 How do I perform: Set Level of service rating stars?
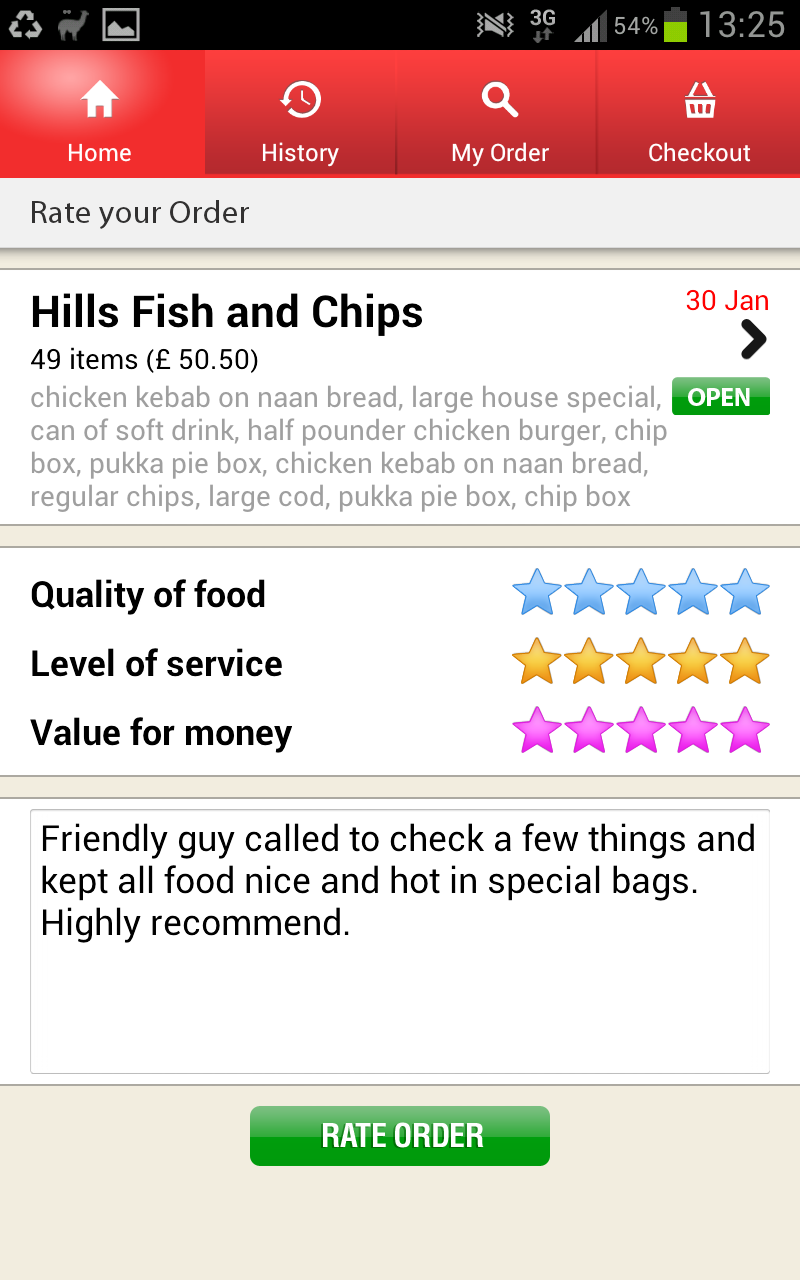pyautogui.click(x=641, y=662)
